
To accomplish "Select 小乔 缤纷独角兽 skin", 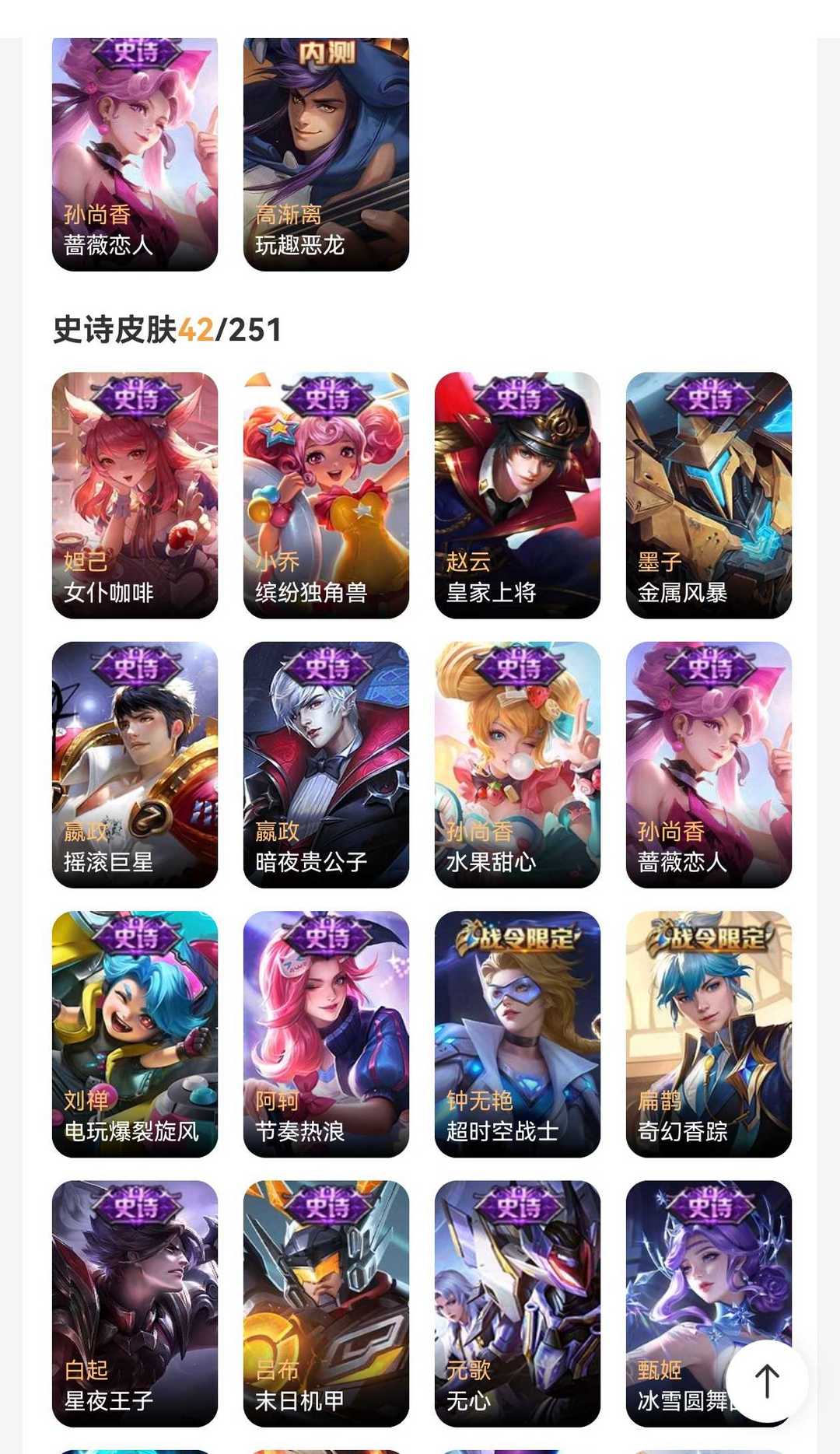I will [x=326, y=495].
